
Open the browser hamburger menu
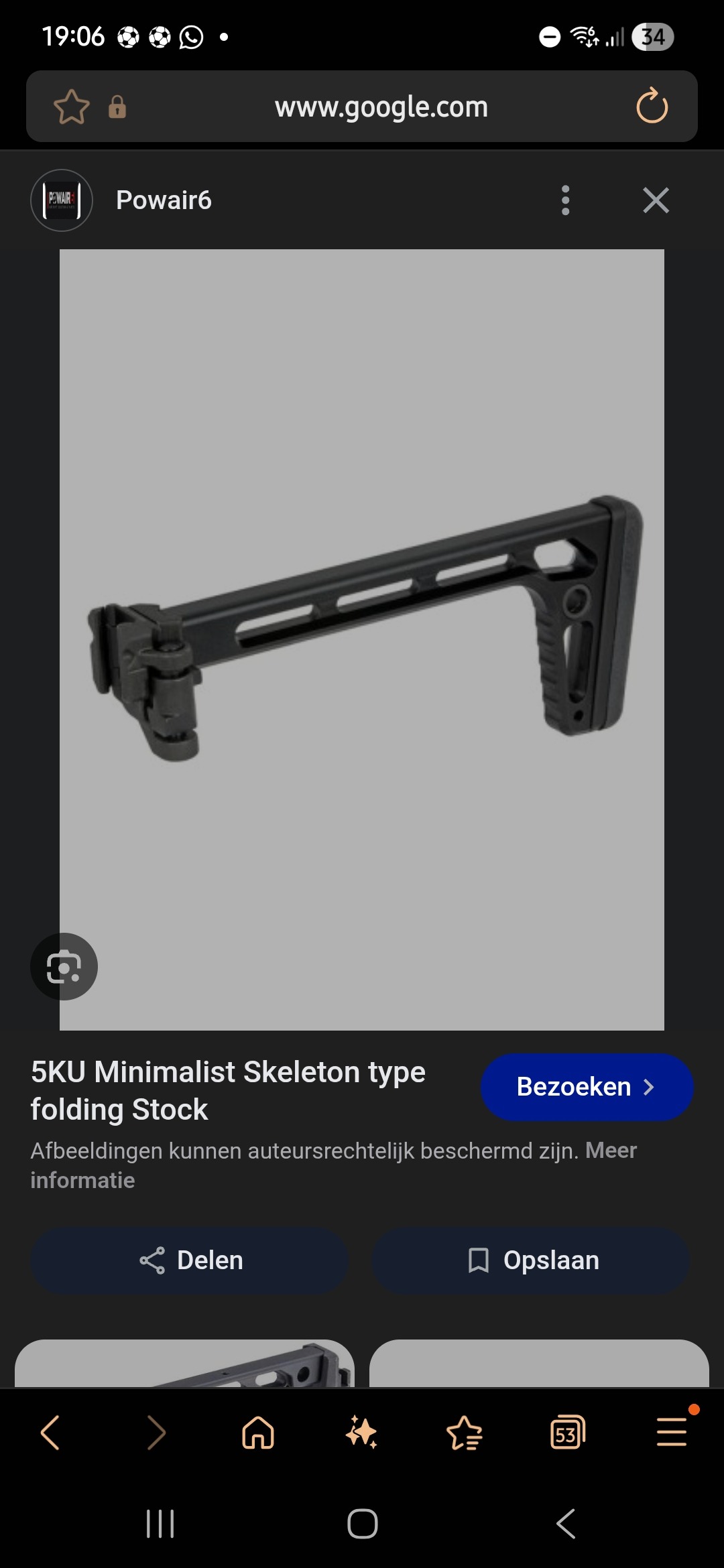(x=671, y=1433)
